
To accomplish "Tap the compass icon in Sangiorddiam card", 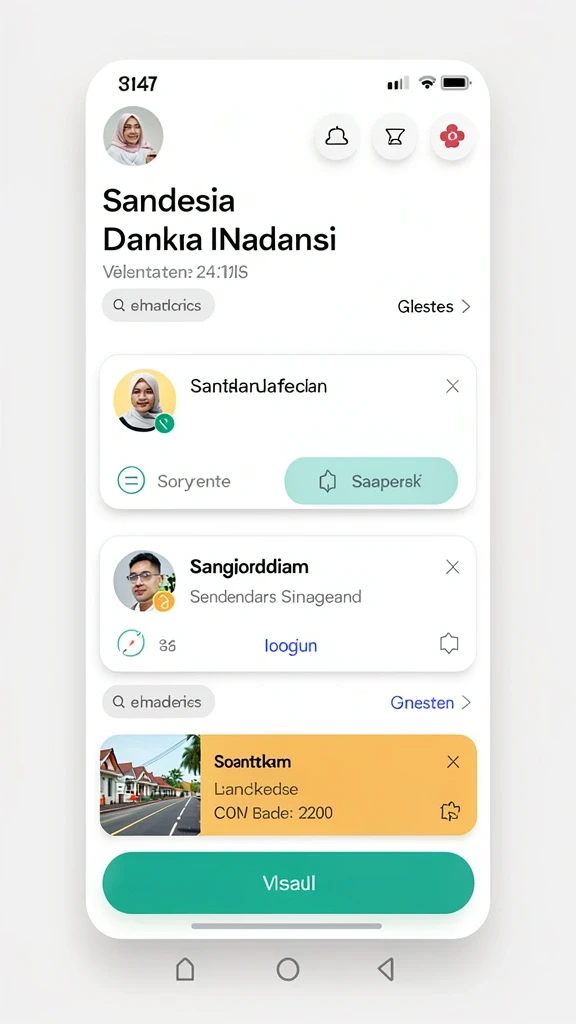I will [131, 643].
